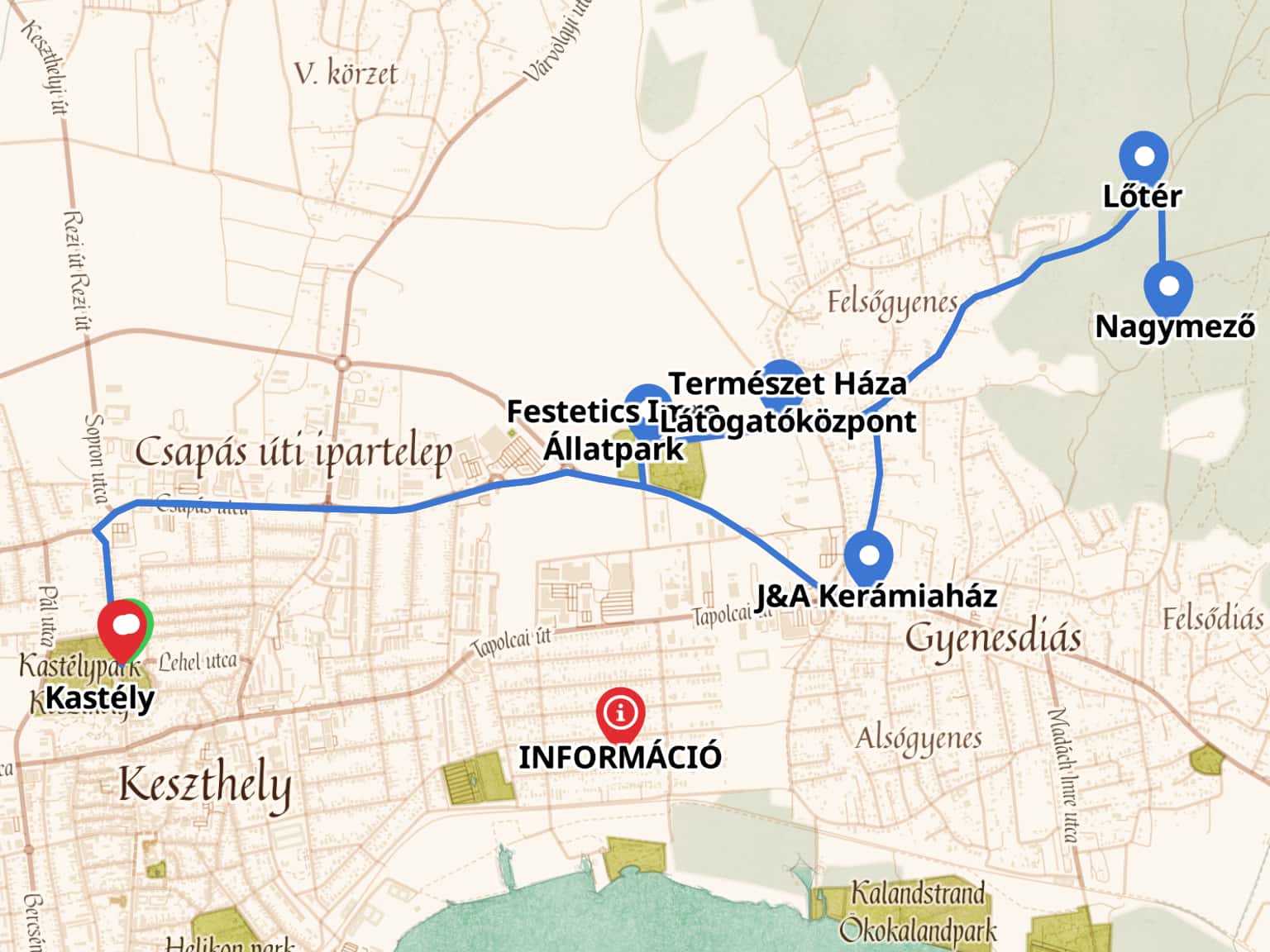The image size is (1270, 952).
Task: Open the red Kastély marker
Action: tap(122, 626)
